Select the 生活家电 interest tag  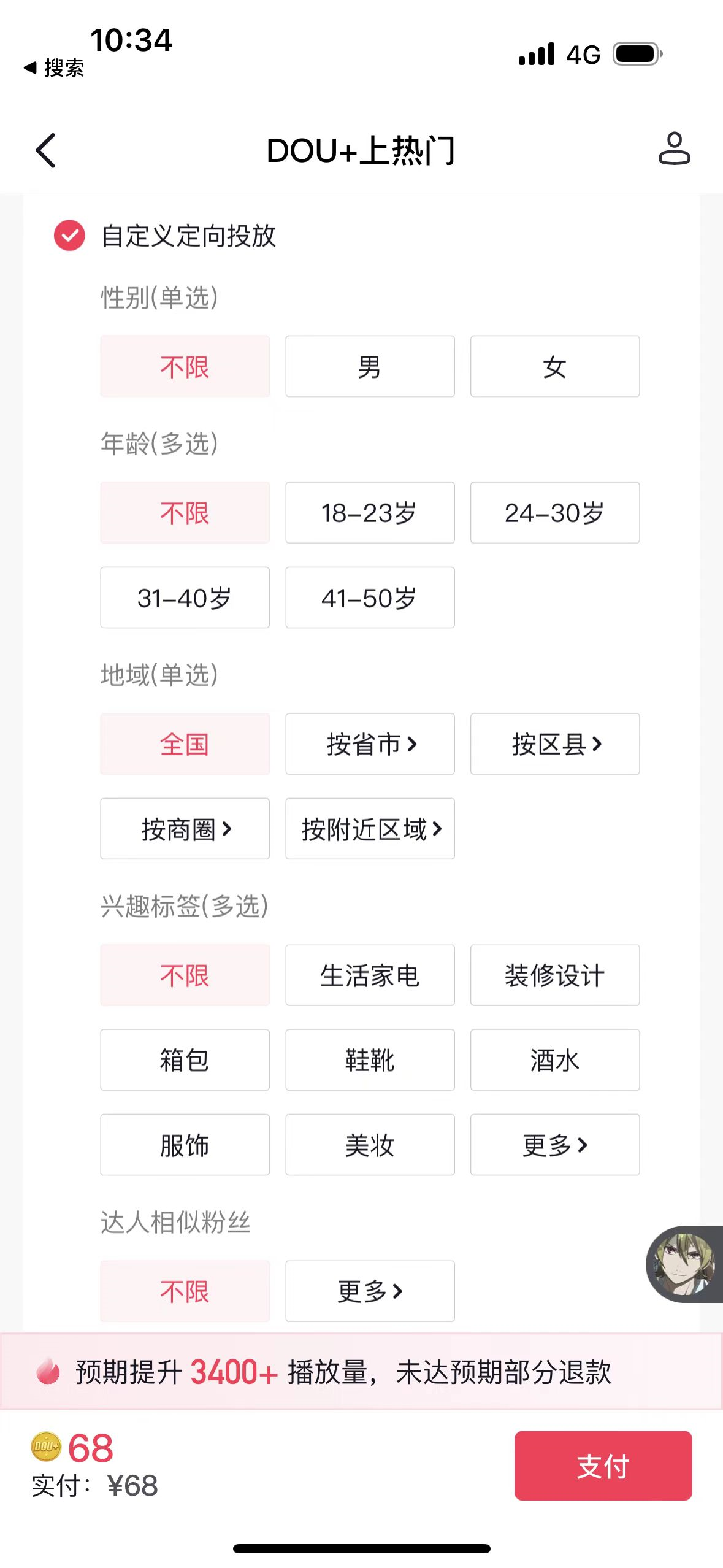point(370,975)
